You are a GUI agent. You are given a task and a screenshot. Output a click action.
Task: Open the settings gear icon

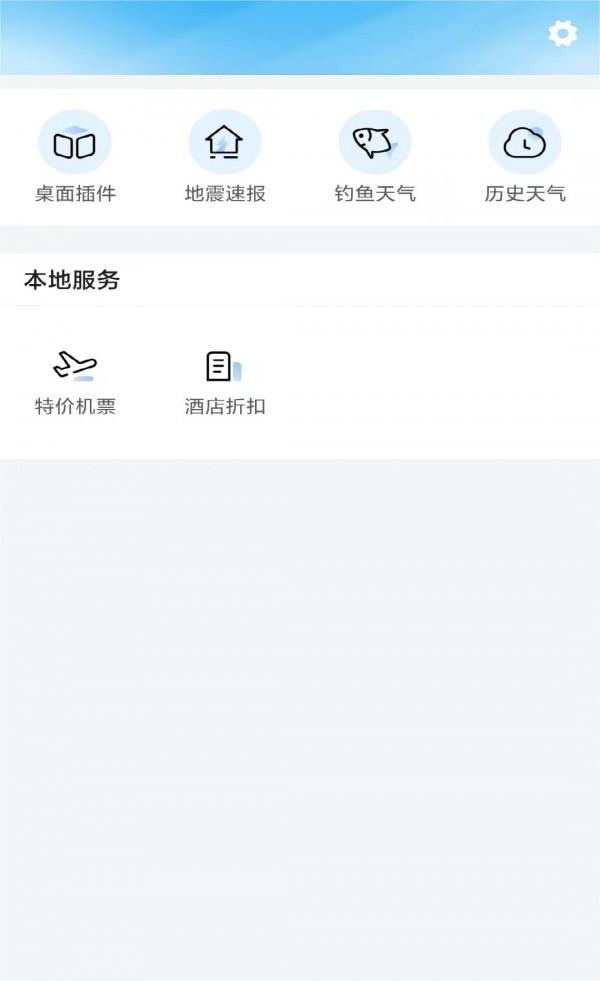point(562,33)
